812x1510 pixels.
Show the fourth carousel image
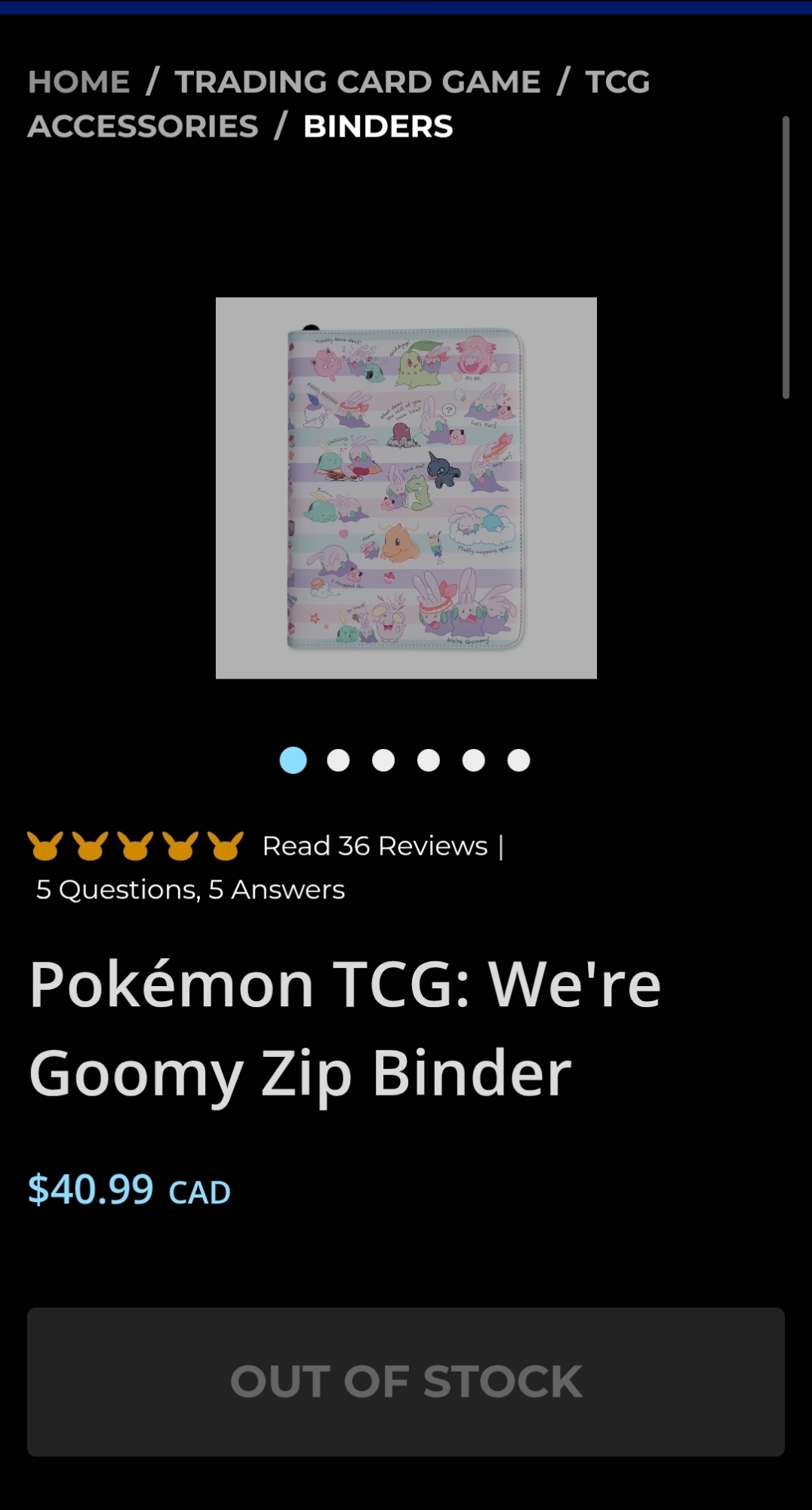pos(429,760)
